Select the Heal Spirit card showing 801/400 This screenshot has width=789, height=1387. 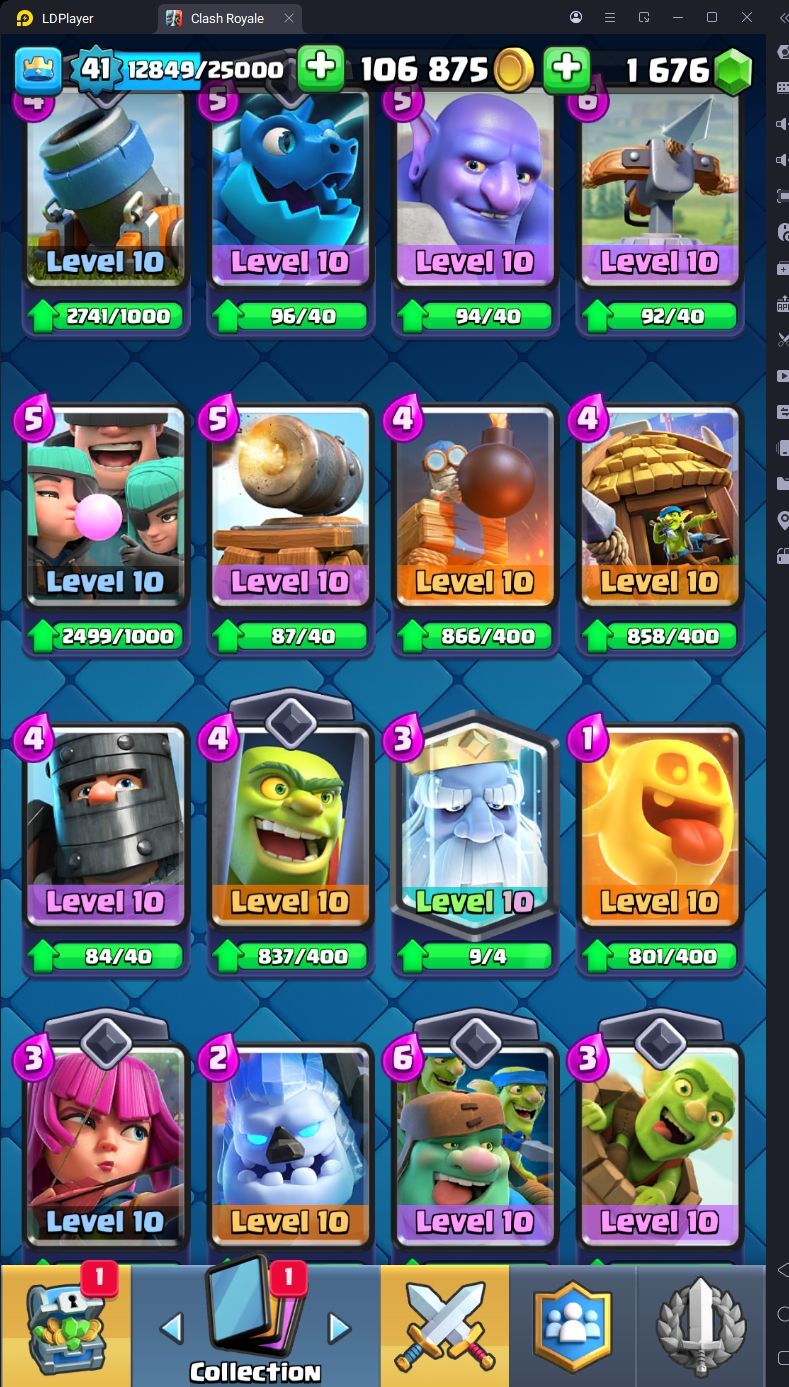[x=660, y=830]
